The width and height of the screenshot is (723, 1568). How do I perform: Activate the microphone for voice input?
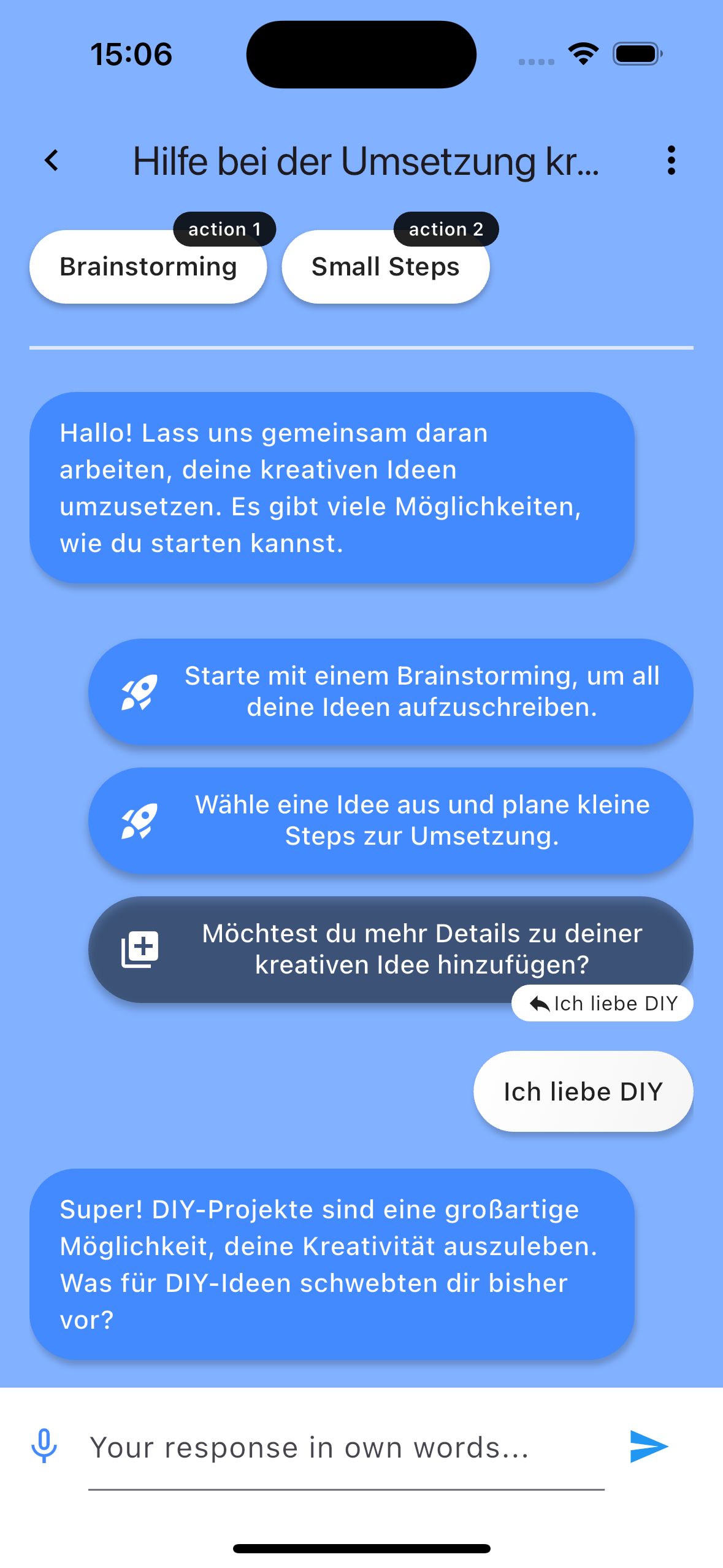tap(44, 1447)
